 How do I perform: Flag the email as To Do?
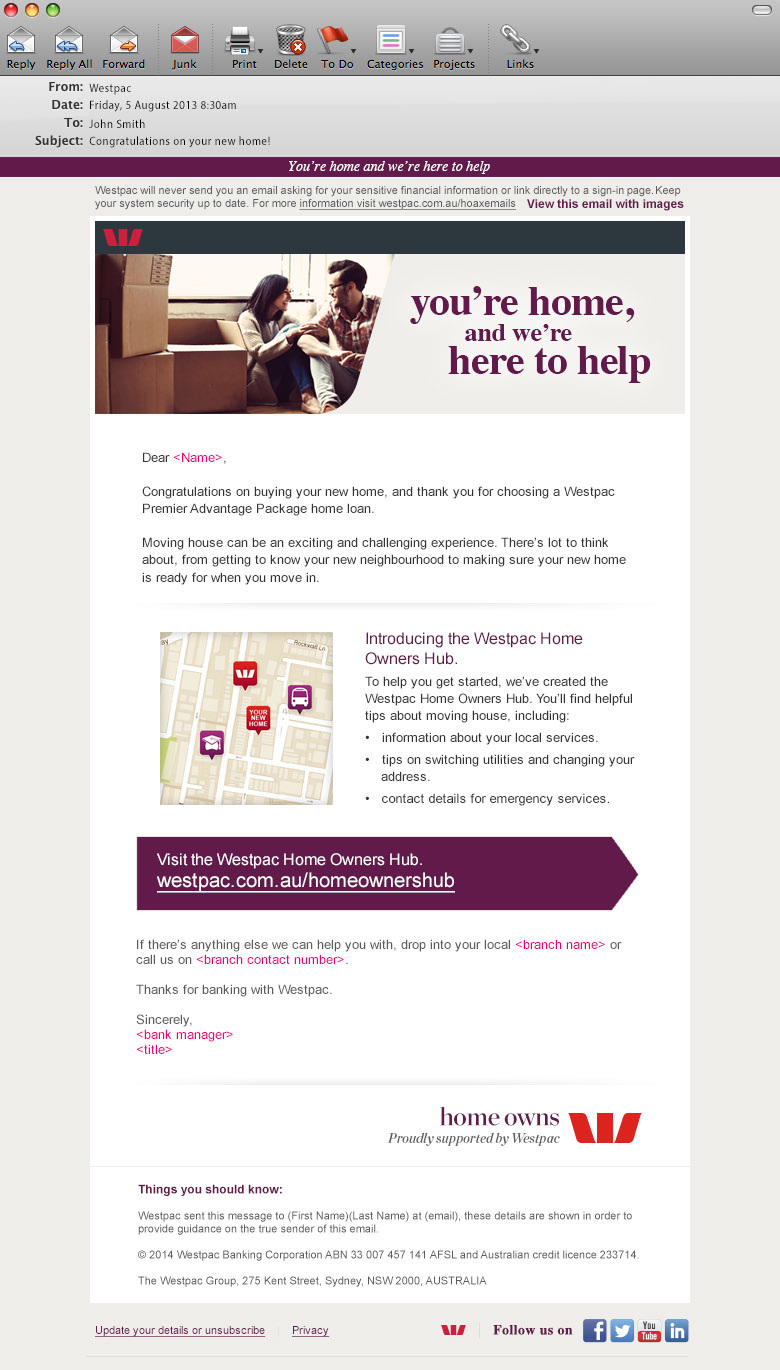(337, 48)
